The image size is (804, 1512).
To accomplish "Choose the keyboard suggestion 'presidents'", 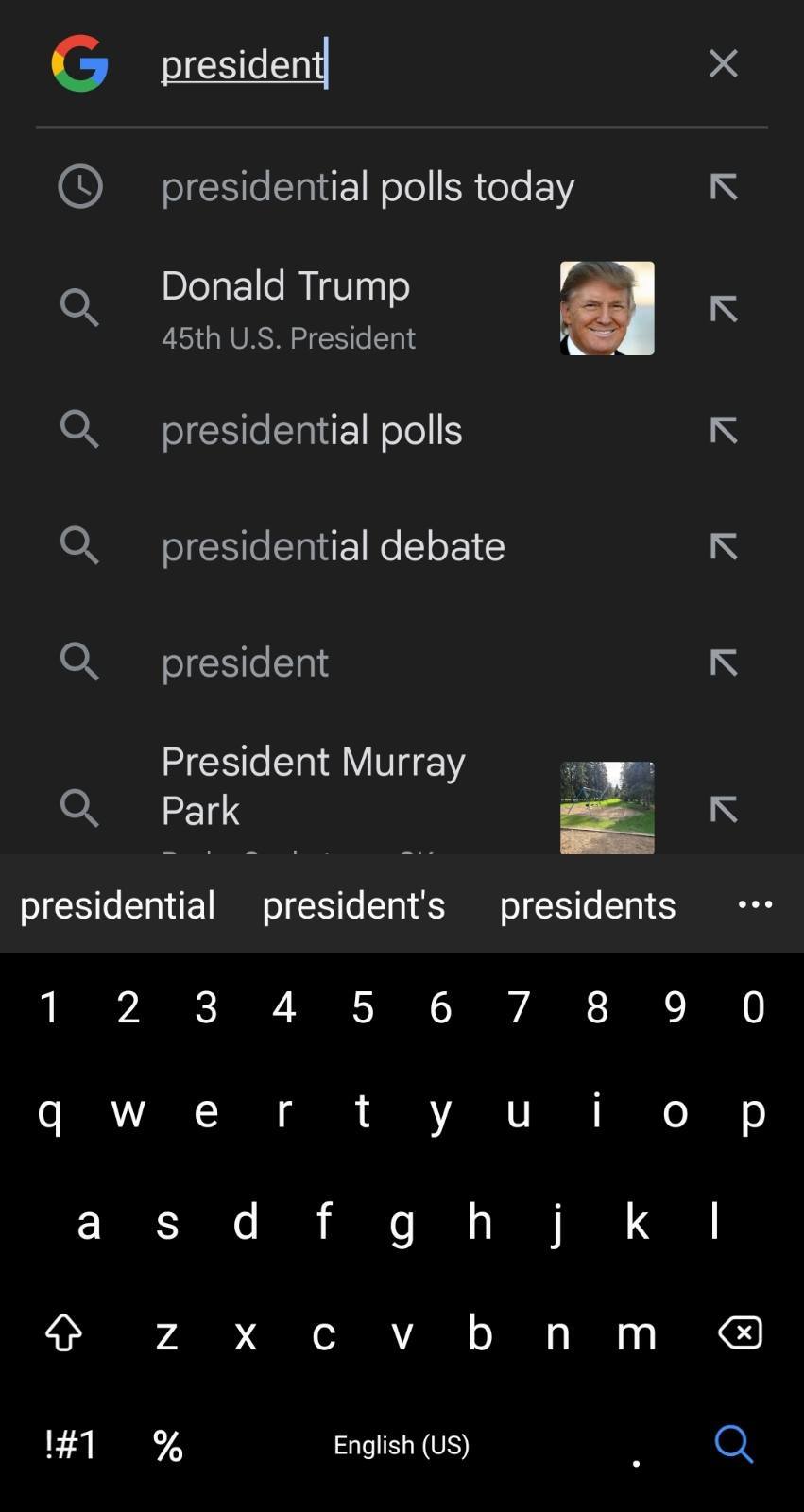I will tap(588, 904).
